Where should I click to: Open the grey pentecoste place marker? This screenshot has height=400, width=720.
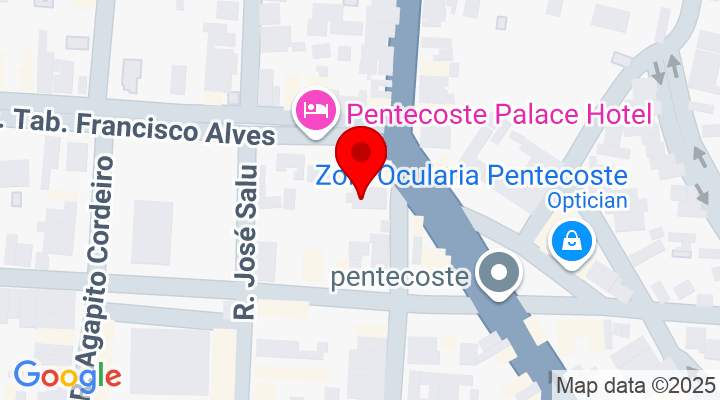pyautogui.click(x=497, y=273)
